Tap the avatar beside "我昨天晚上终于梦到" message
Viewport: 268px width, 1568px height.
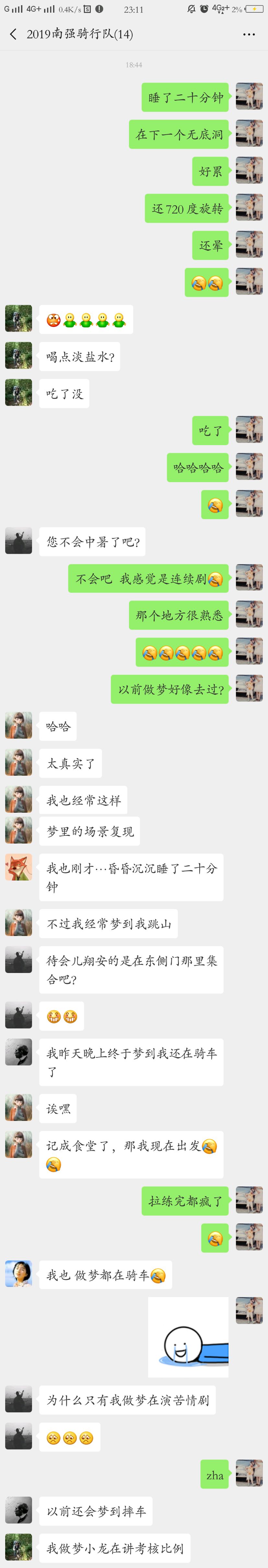pos(18,1052)
